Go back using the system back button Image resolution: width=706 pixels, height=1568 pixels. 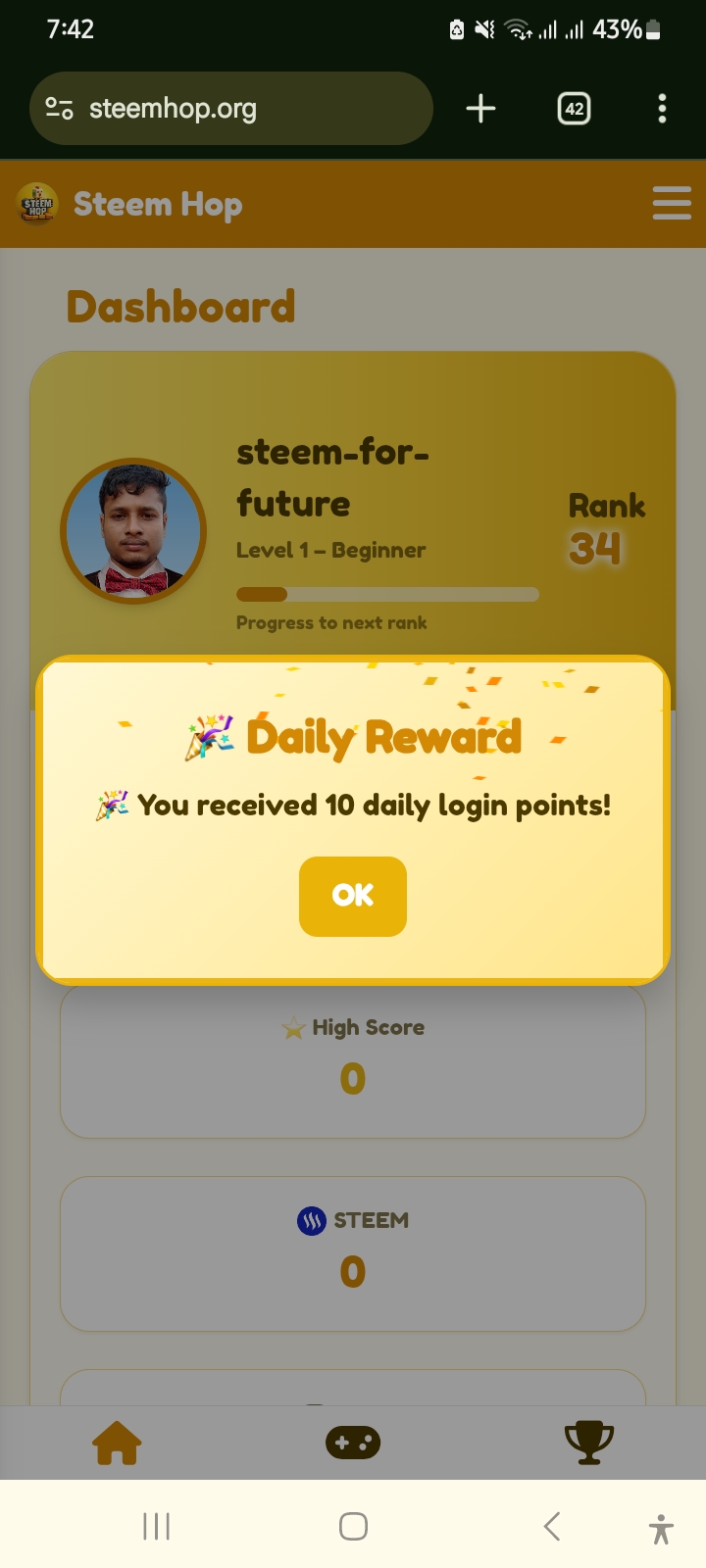tap(552, 1526)
